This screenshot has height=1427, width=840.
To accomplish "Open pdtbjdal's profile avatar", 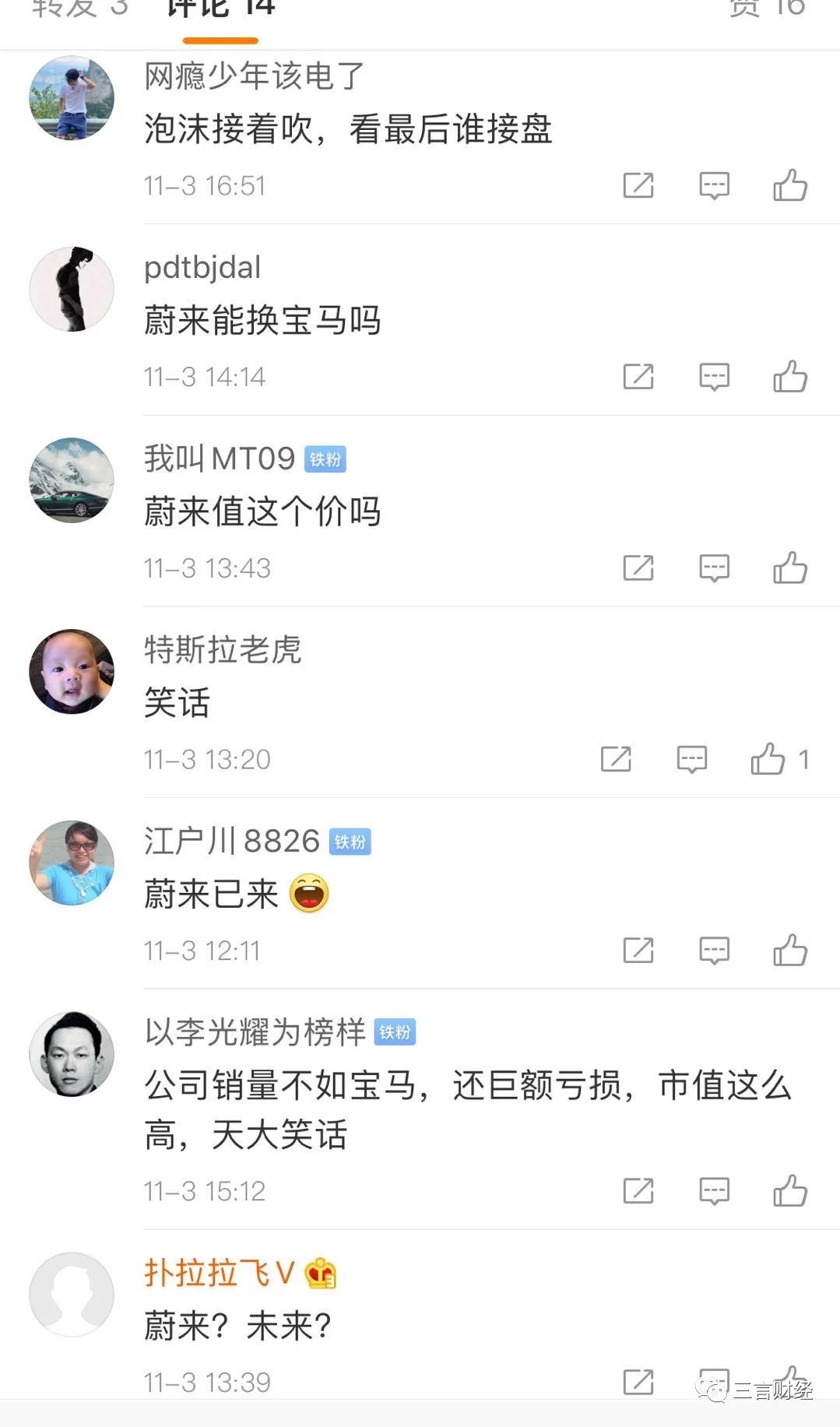I will click(x=72, y=289).
